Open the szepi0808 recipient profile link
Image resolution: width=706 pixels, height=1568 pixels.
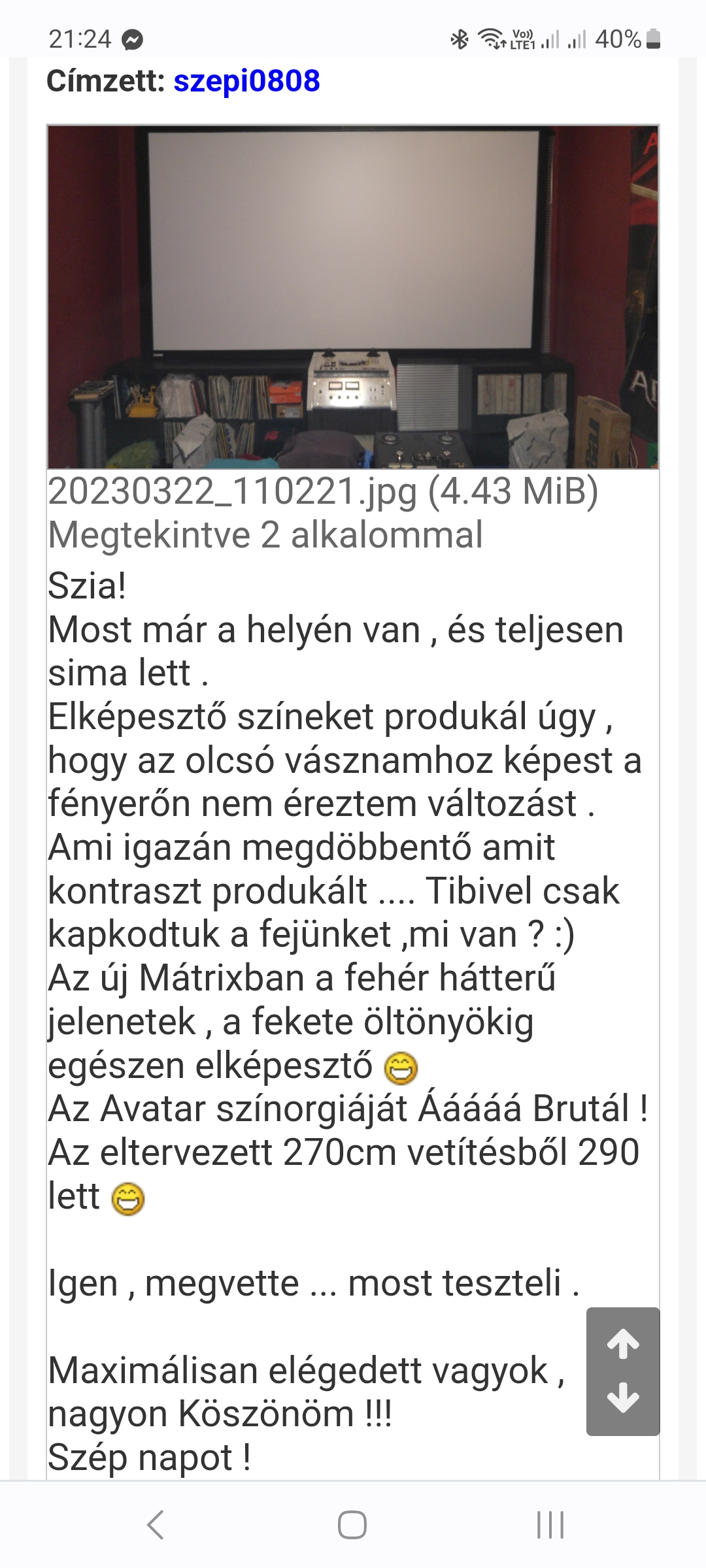[x=246, y=81]
